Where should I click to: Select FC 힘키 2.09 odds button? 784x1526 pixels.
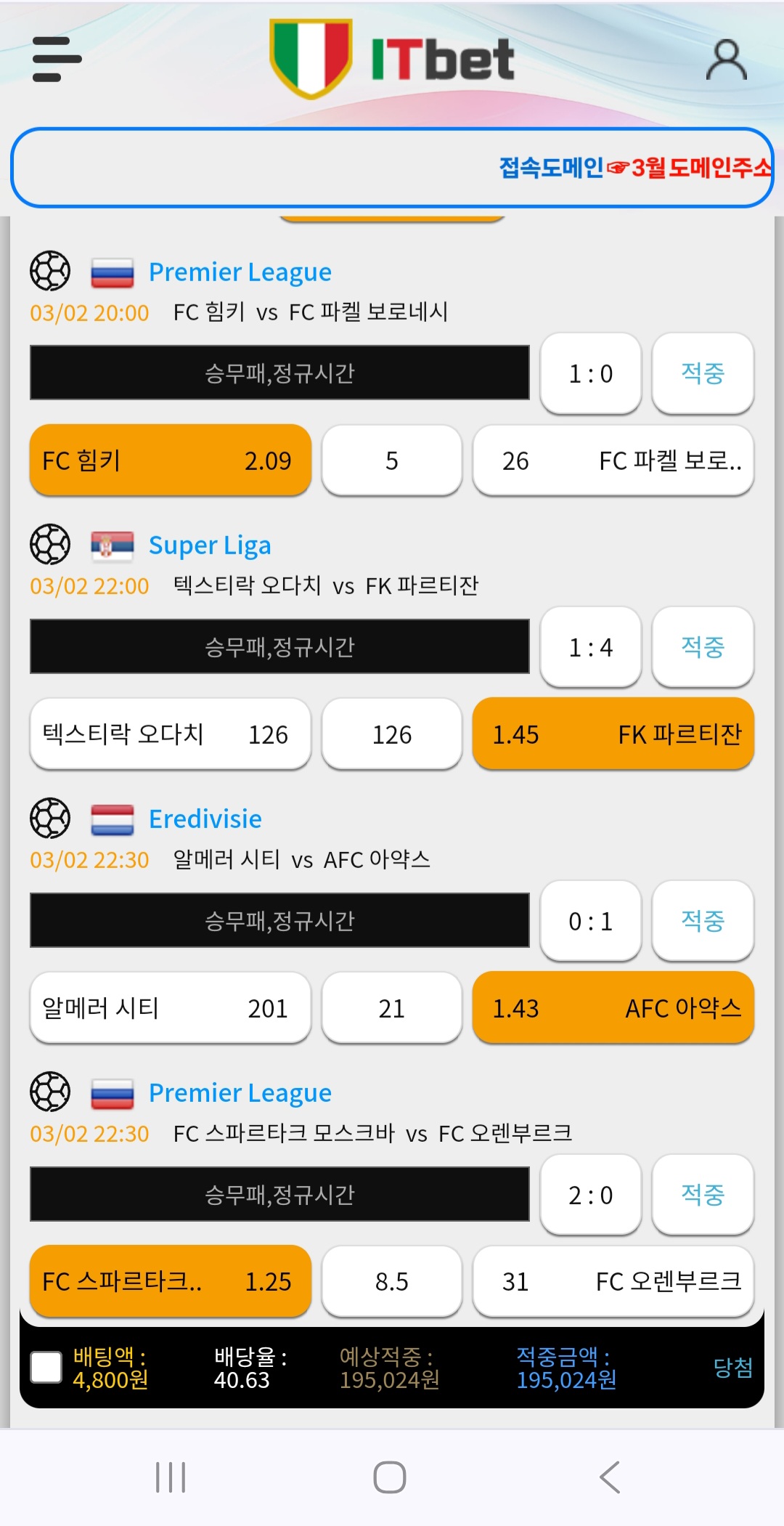(x=171, y=460)
